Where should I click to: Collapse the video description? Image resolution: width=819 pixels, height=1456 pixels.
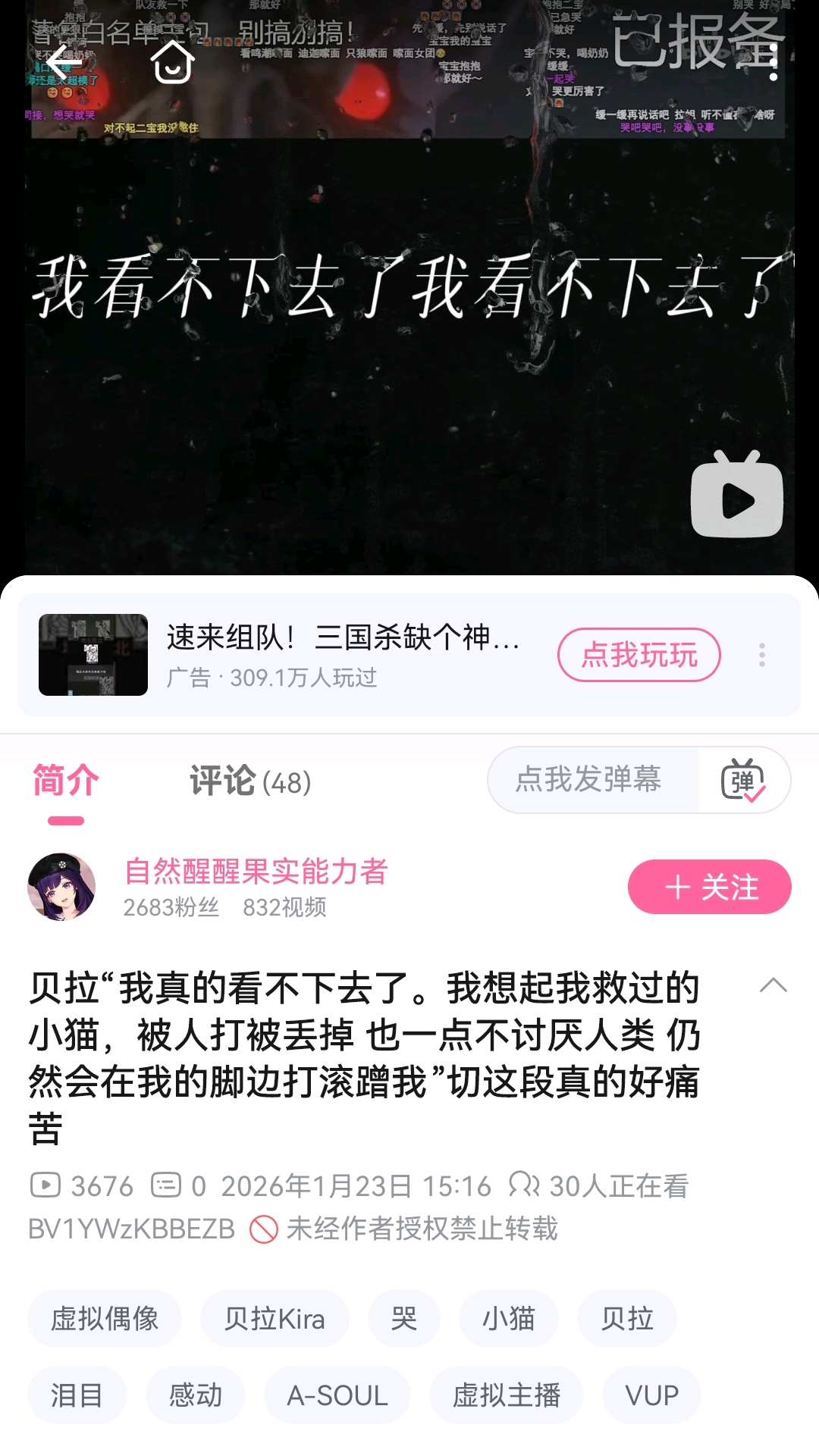[x=773, y=985]
